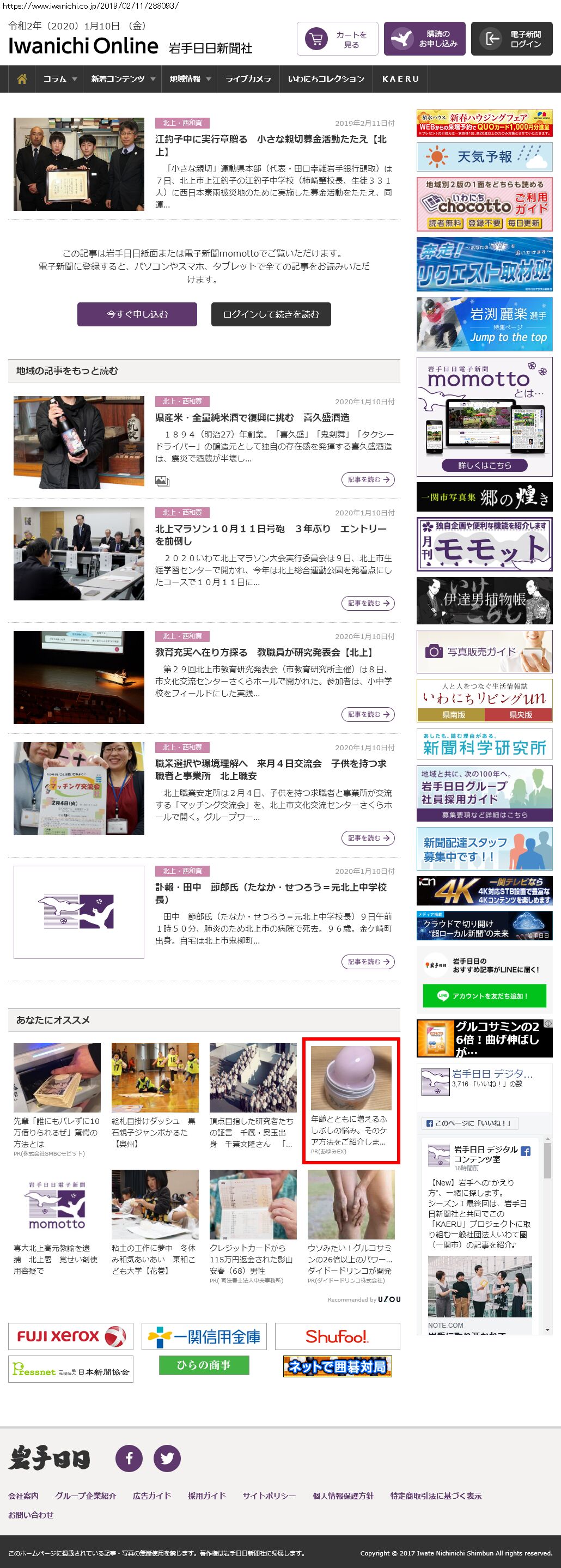Open the 北上マラソン article headline
The width and height of the screenshot is (561, 1568).
tap(271, 535)
